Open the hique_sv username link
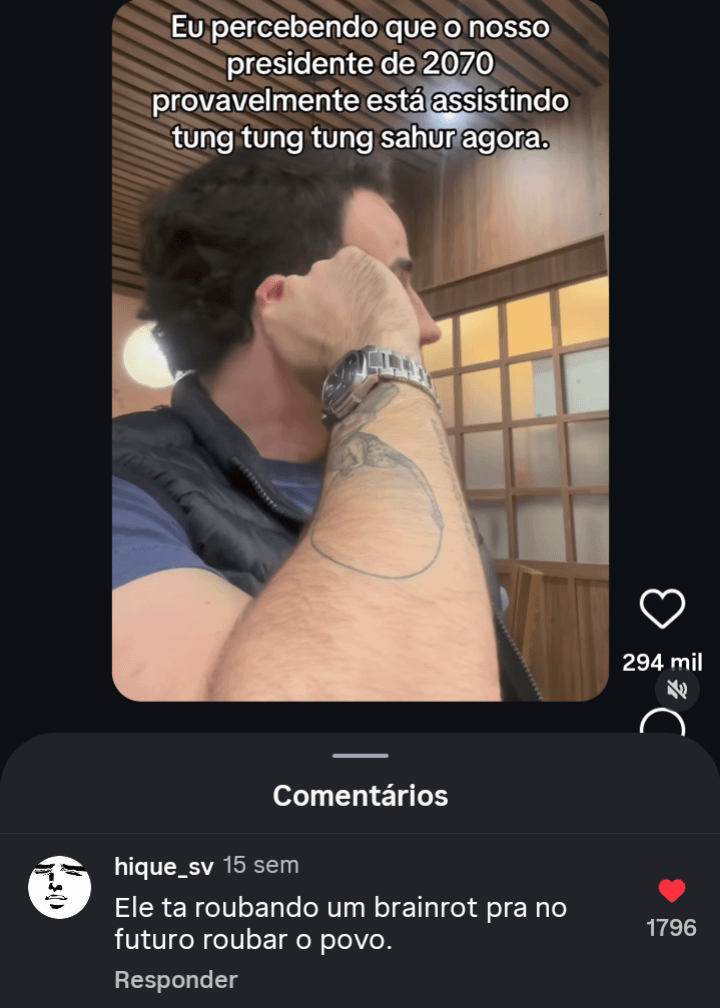Screen dimensions: 720x1008 pyautogui.click(x=164, y=867)
